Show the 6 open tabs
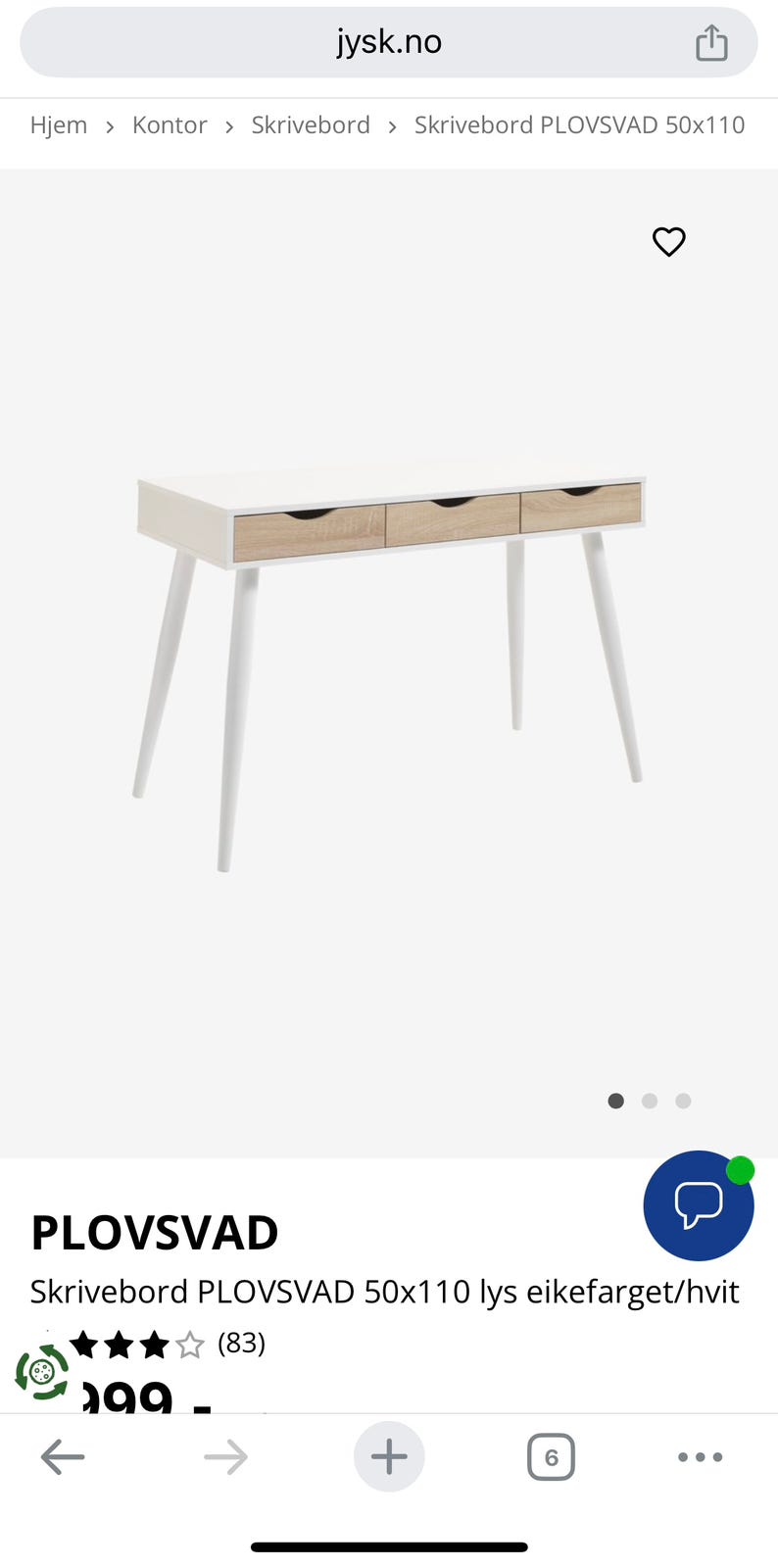The width and height of the screenshot is (778, 1568). point(551,1457)
